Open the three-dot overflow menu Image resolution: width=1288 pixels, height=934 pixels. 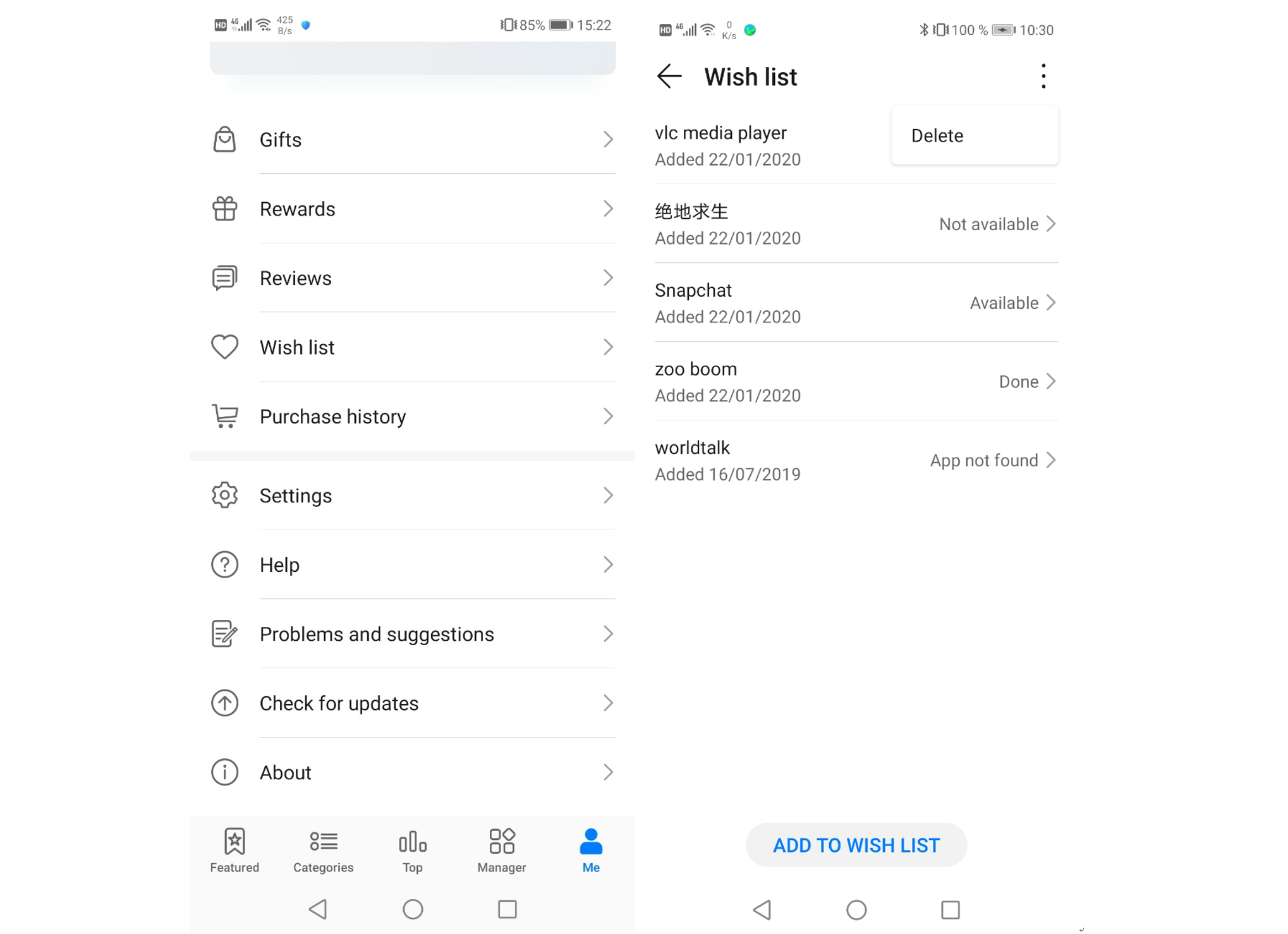(x=1043, y=76)
